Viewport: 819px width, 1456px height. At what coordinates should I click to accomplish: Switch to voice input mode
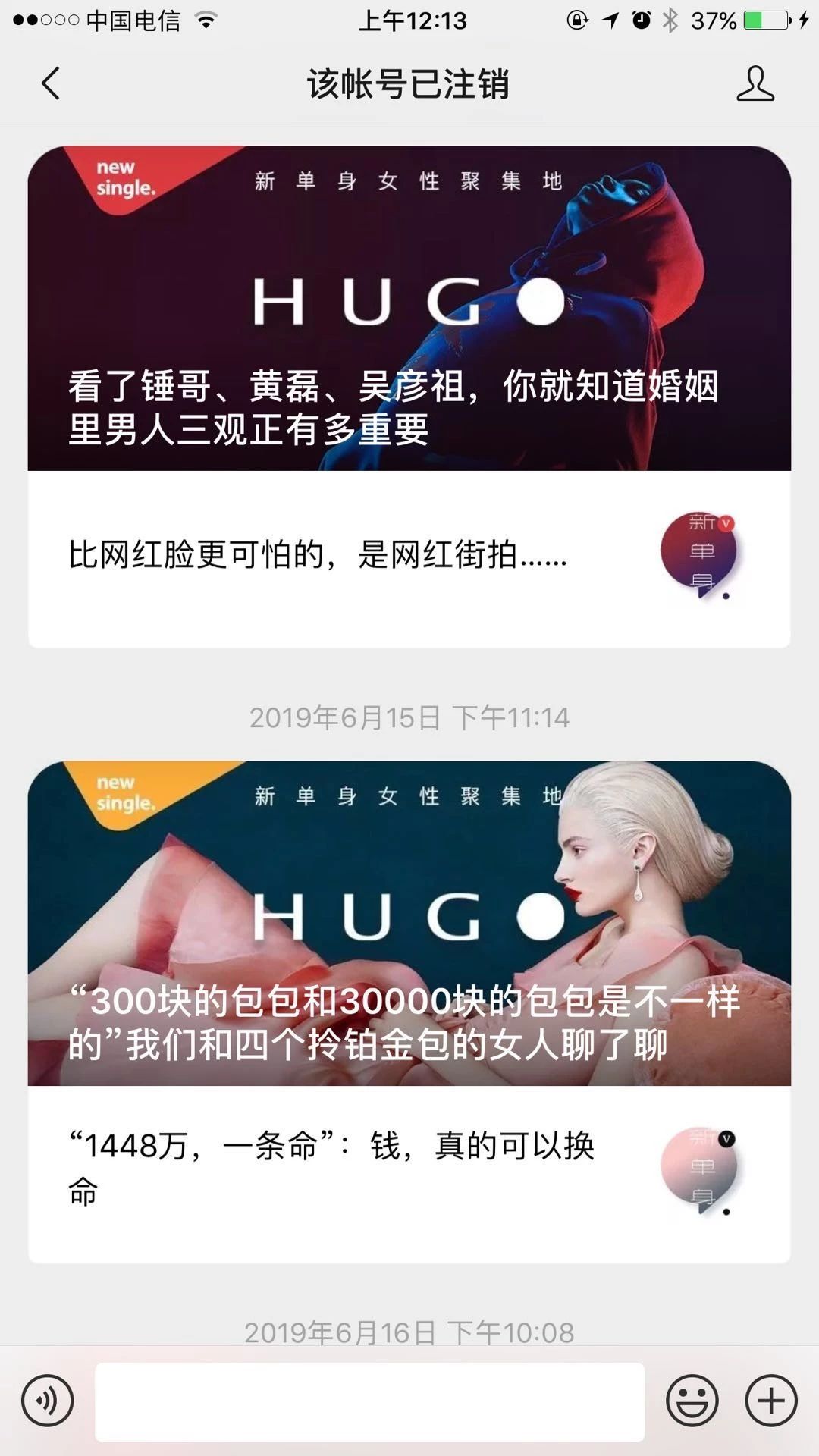pos(48,1401)
